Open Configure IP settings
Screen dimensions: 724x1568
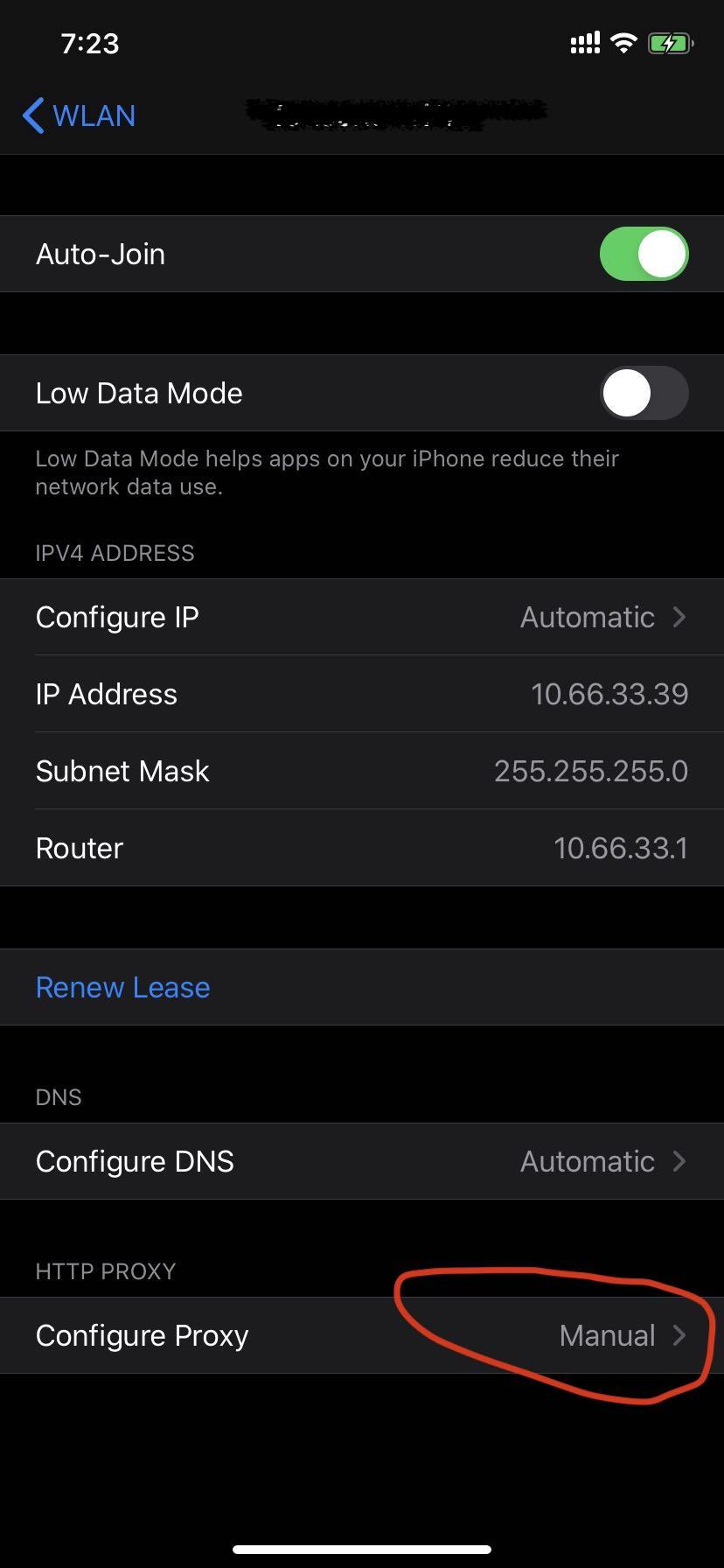(x=362, y=617)
